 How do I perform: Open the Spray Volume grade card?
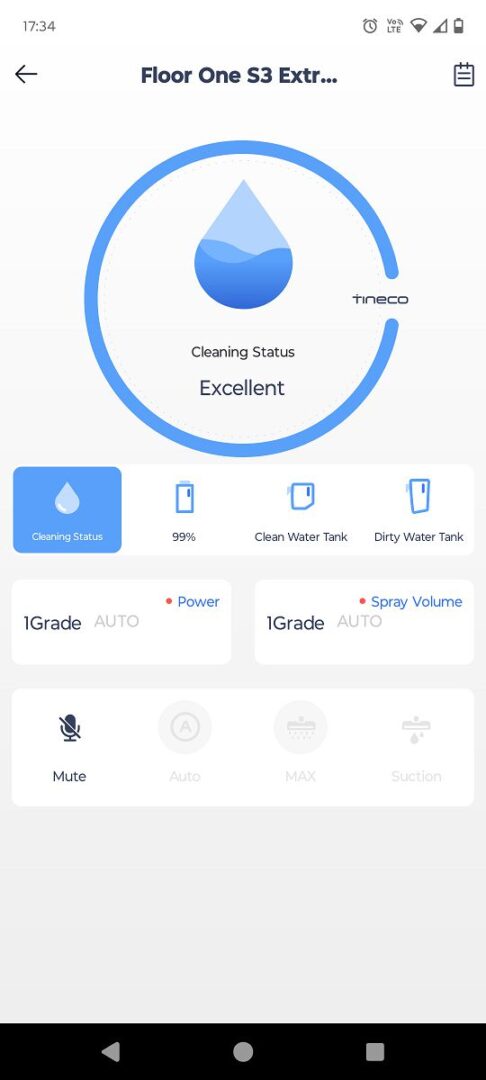[x=364, y=622]
